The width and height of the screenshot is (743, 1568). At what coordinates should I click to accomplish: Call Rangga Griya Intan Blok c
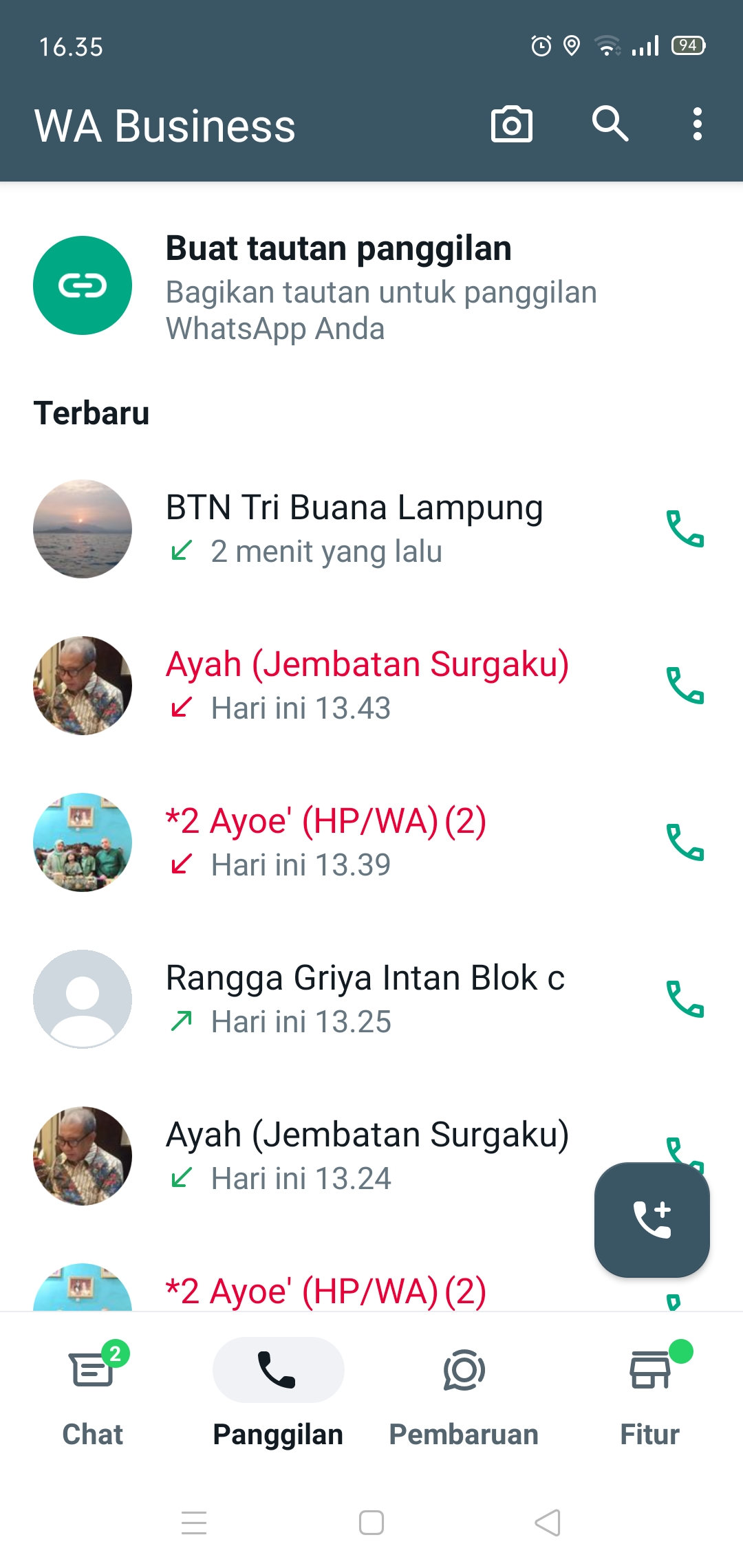tap(685, 999)
